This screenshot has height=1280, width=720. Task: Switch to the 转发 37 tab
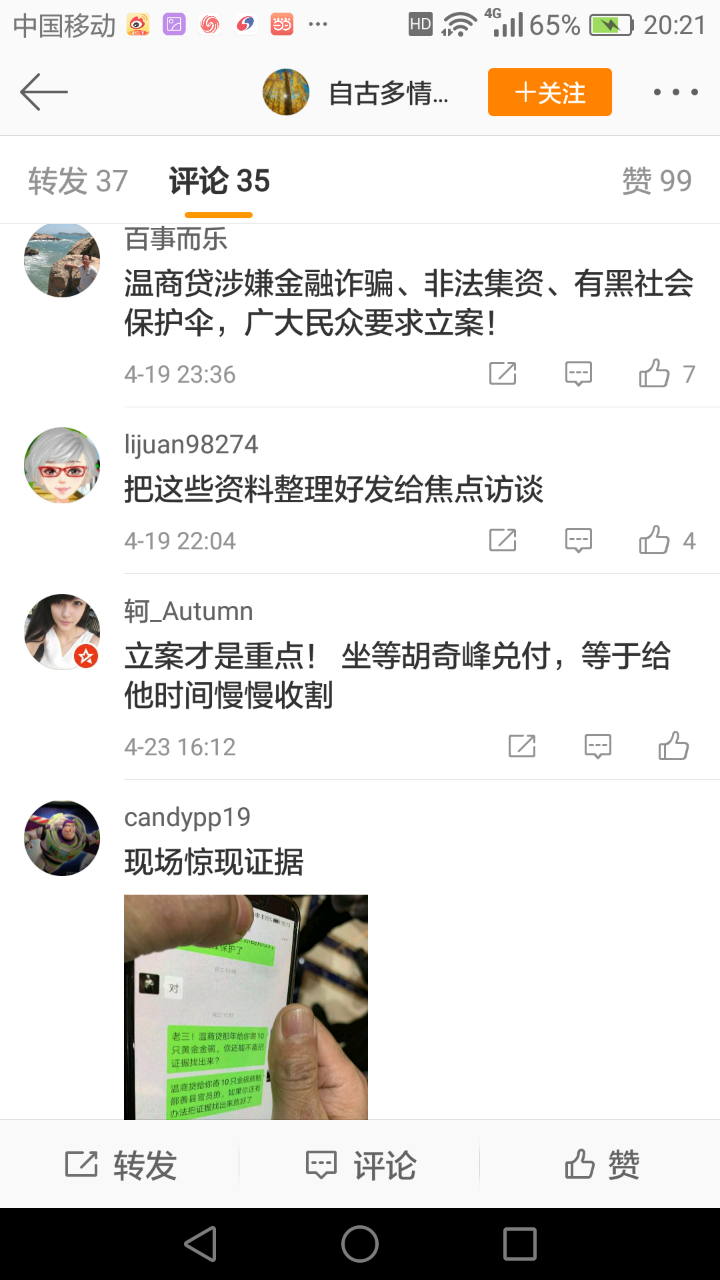tap(78, 181)
